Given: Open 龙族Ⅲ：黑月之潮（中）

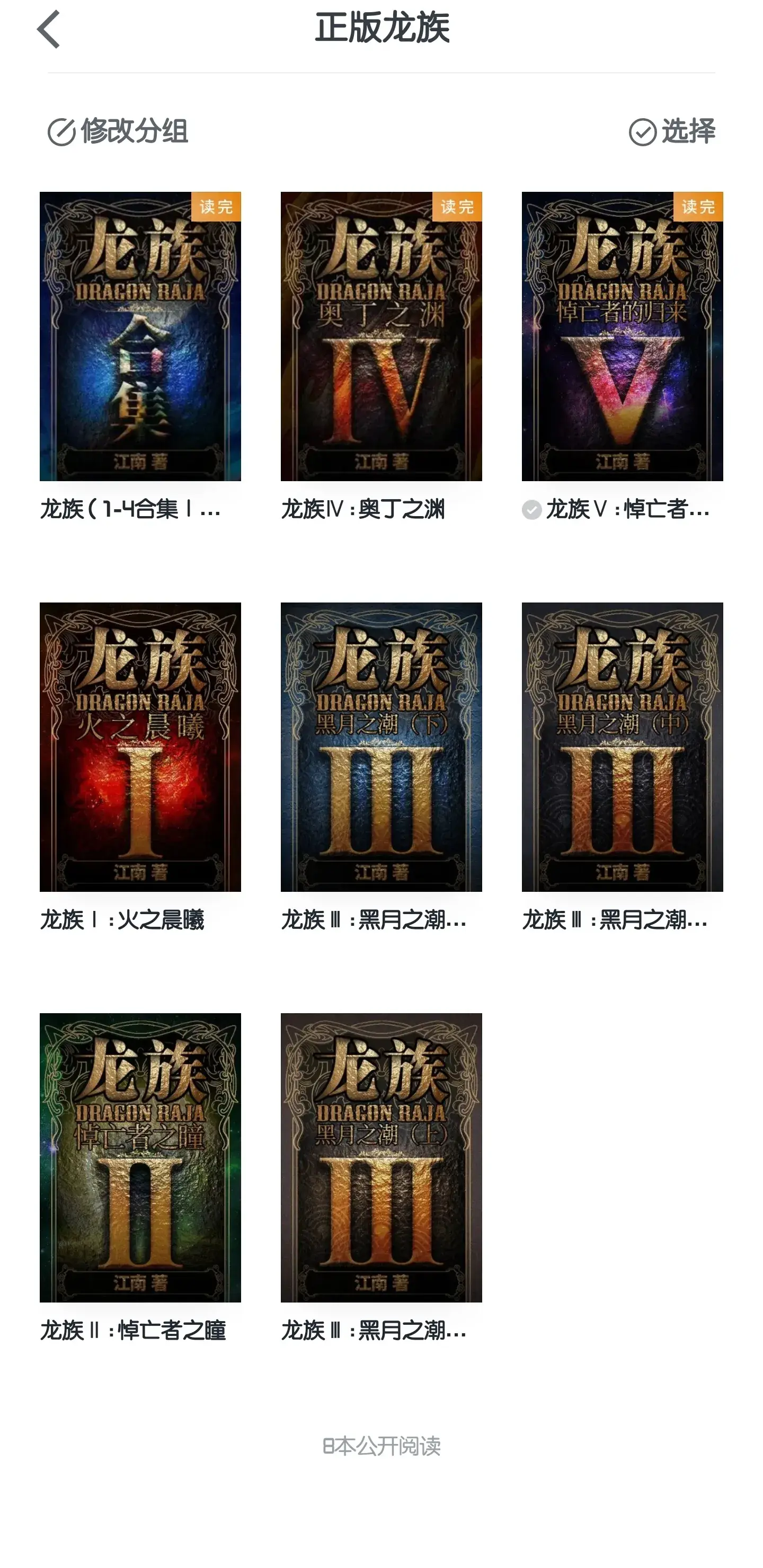Looking at the screenshot, I should click(x=622, y=747).
